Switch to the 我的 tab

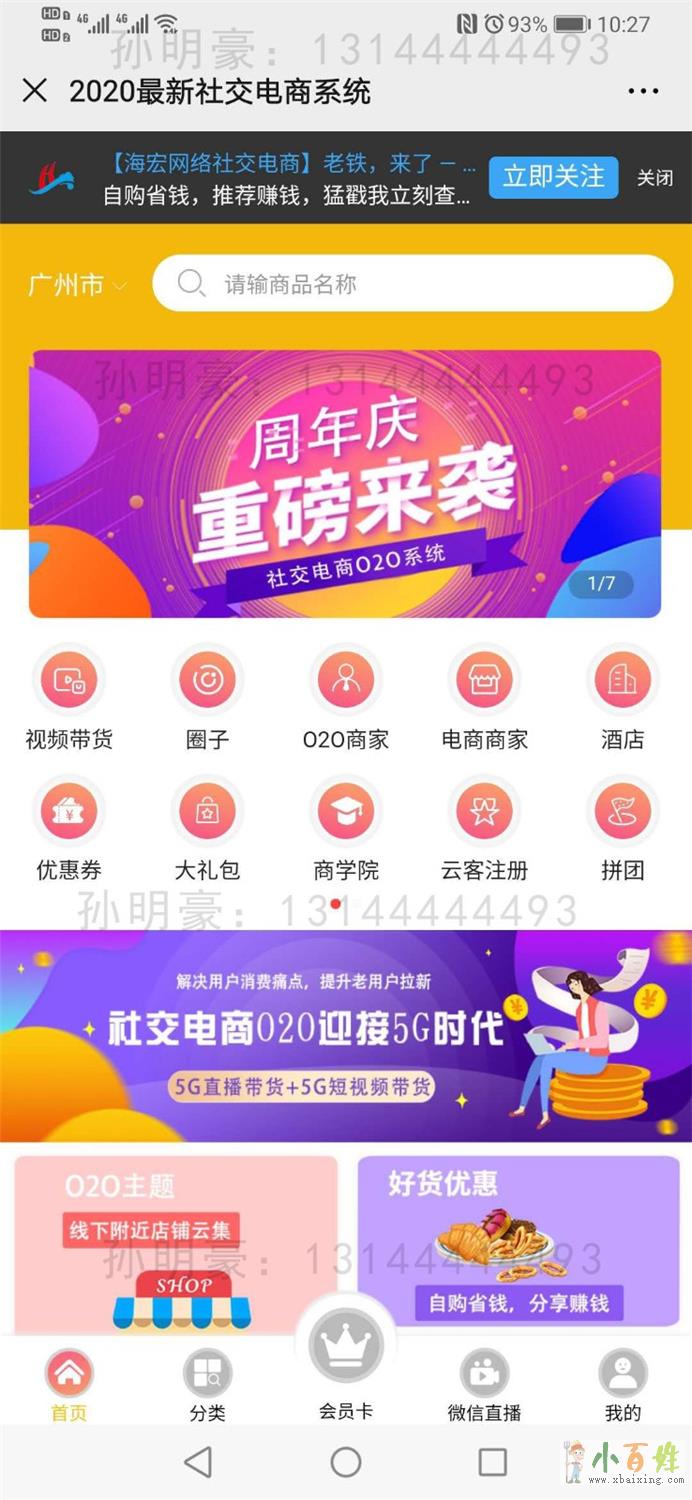(x=622, y=1386)
